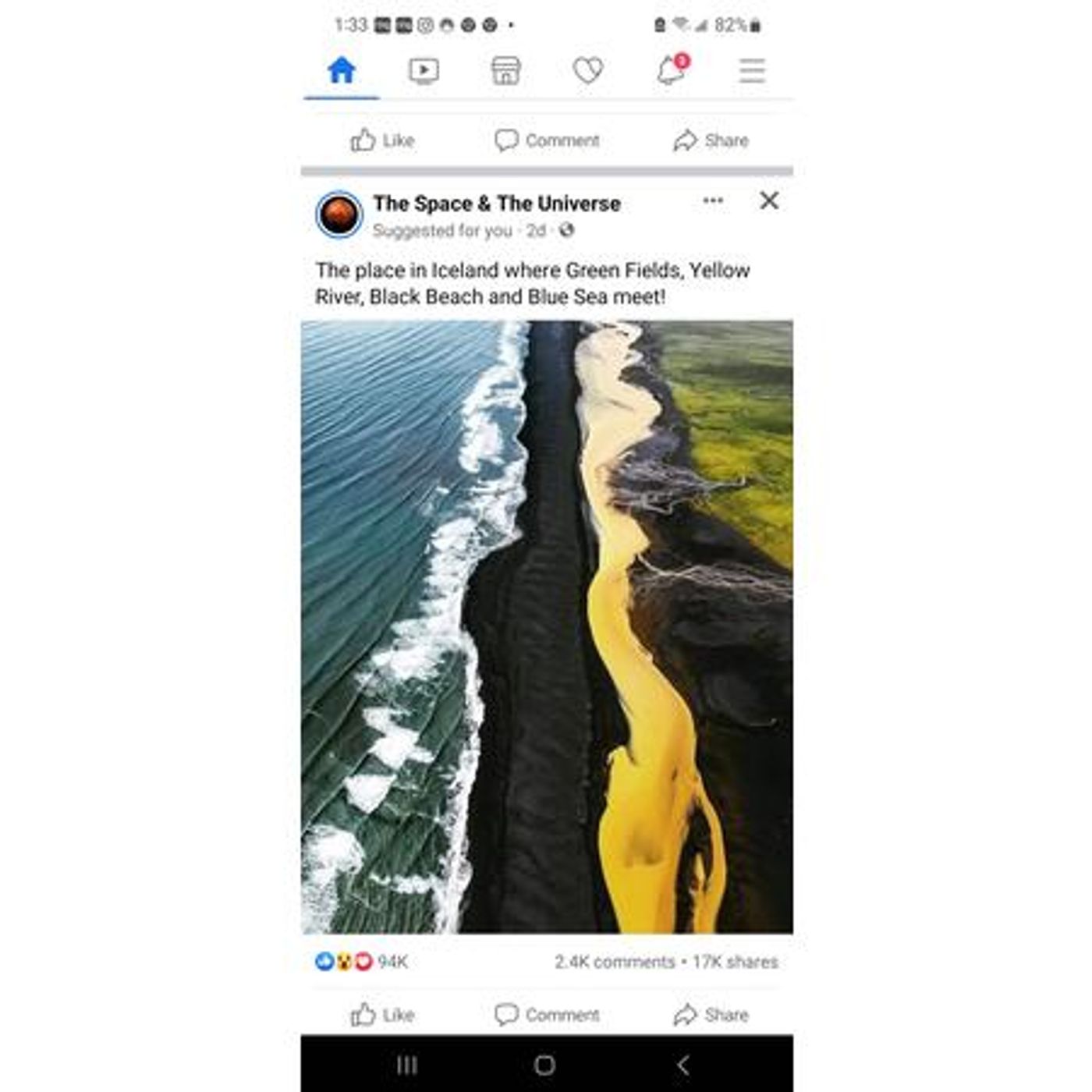Viewport: 1092px width, 1092px height.
Task: Open the Dating heart tab
Action: (x=587, y=71)
